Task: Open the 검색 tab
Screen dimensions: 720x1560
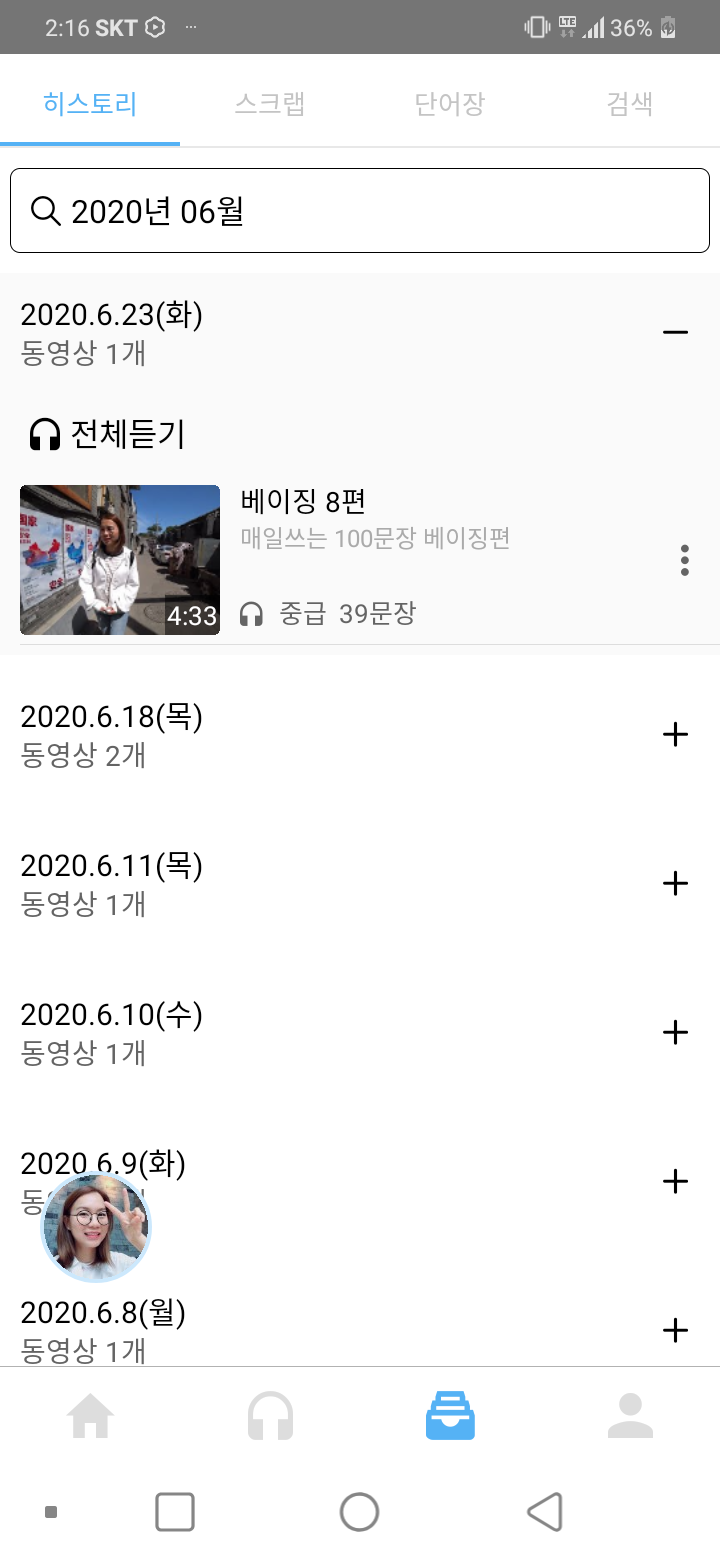Action: [630, 104]
